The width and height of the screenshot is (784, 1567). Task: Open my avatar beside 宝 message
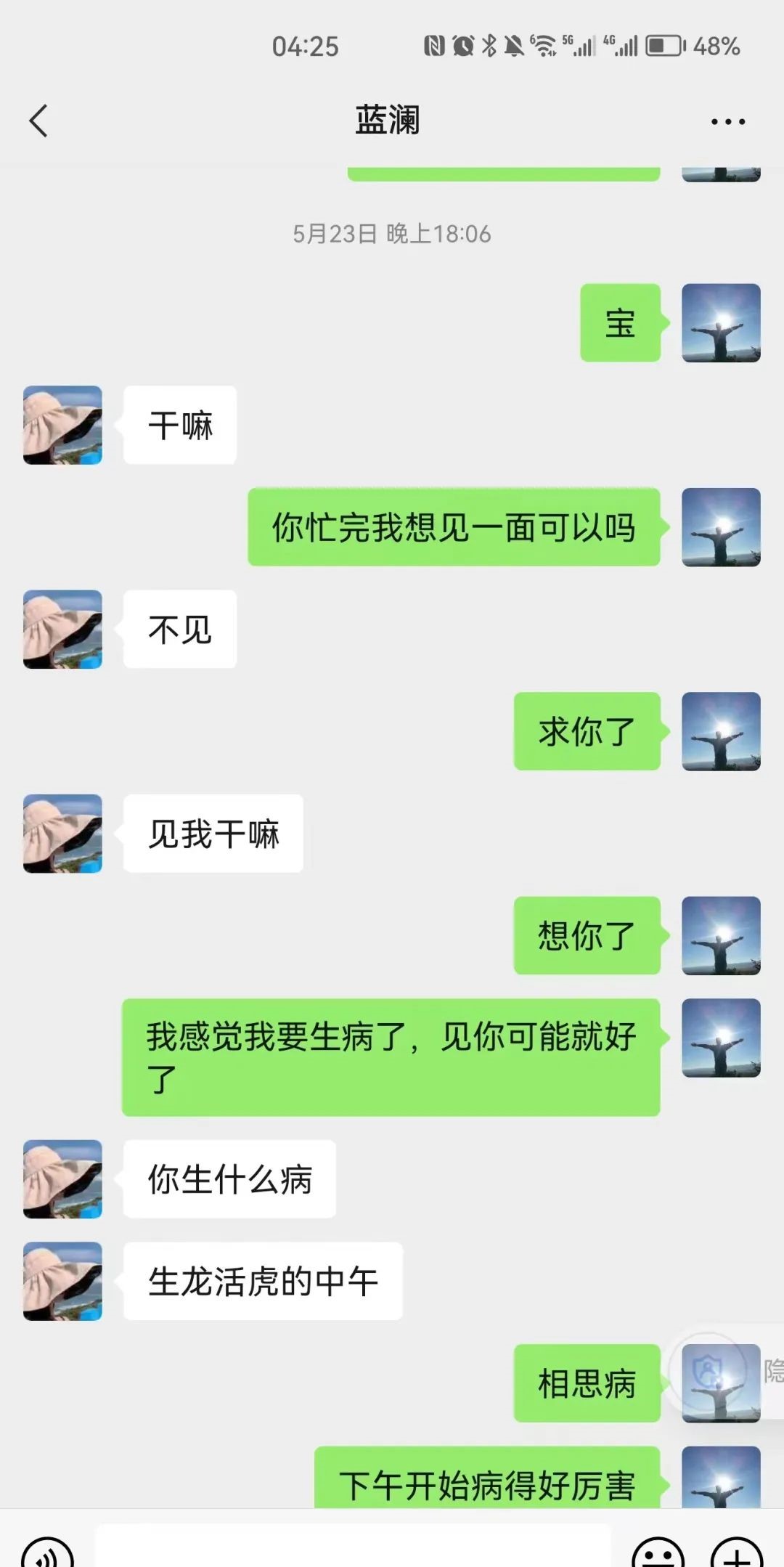(x=721, y=322)
